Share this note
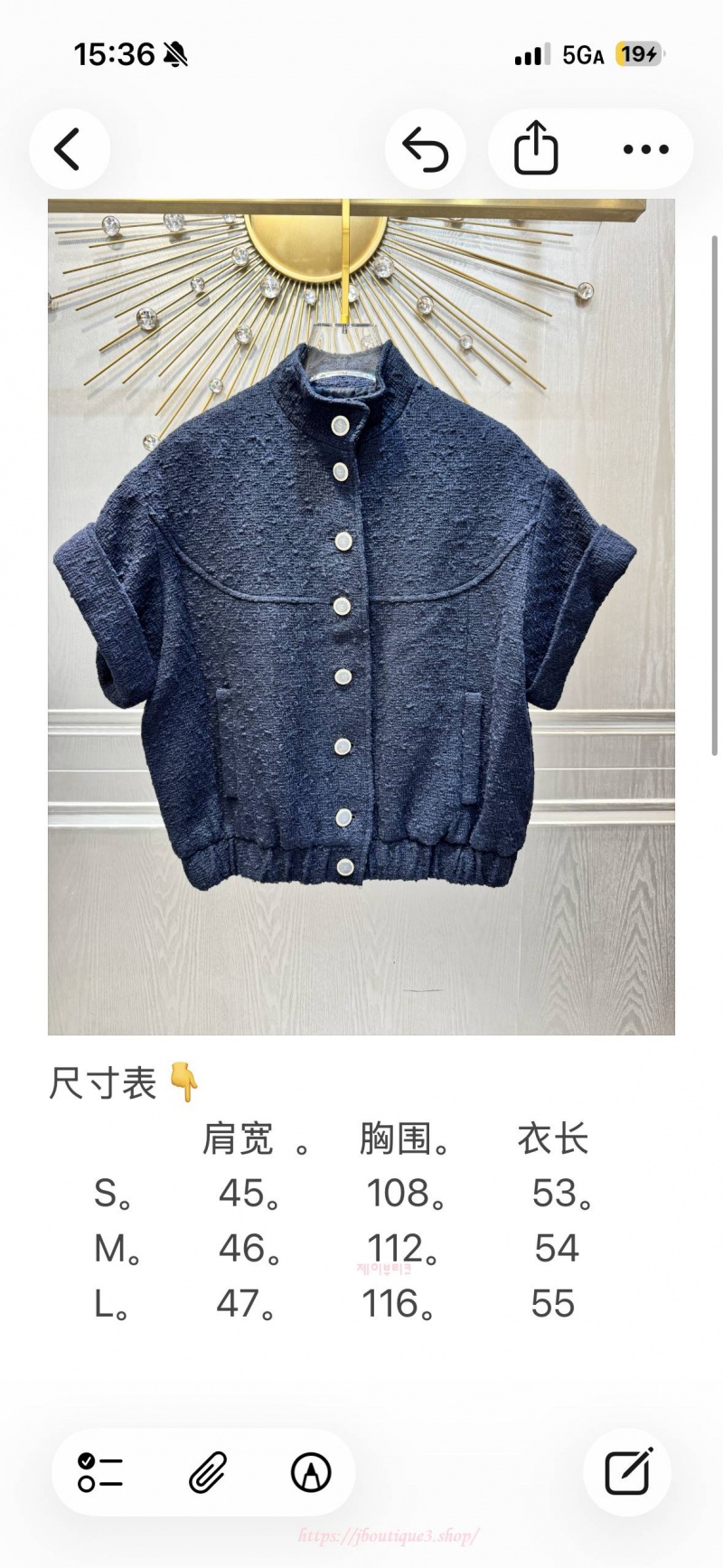 tap(536, 148)
